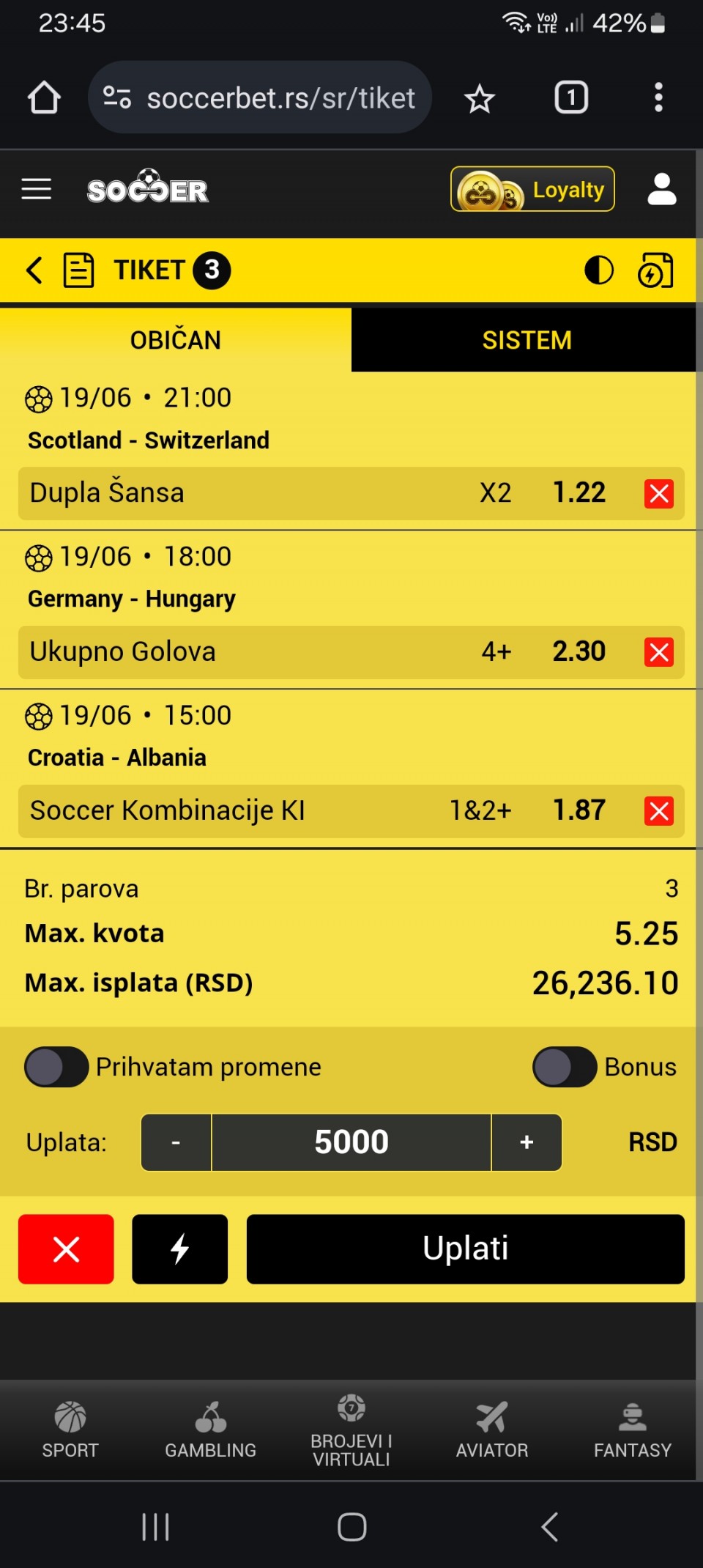Viewport: 703px width, 1568px height.
Task: Decrease the stake with the minus button
Action: (x=176, y=1142)
